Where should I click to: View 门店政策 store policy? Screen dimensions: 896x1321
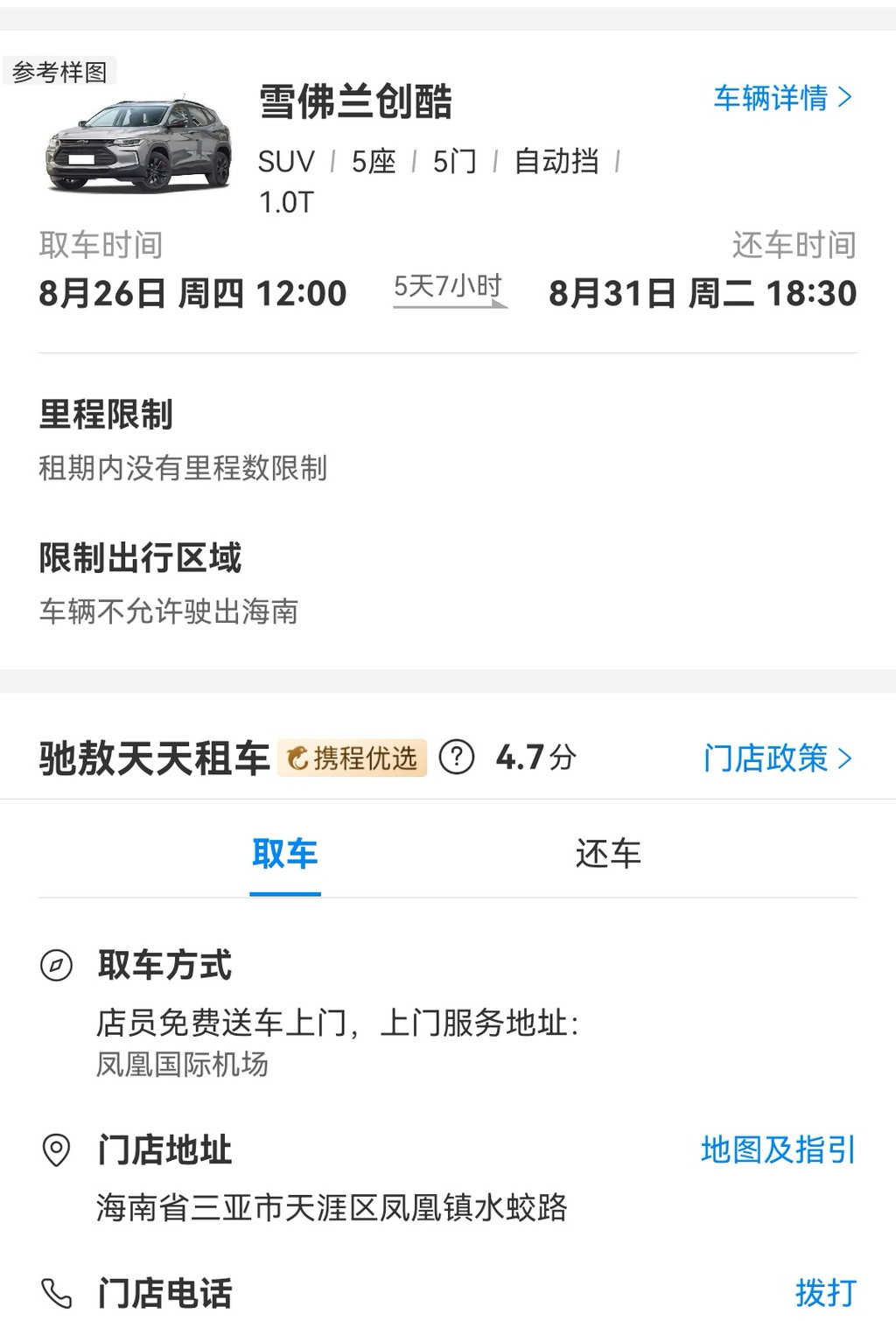(777, 758)
